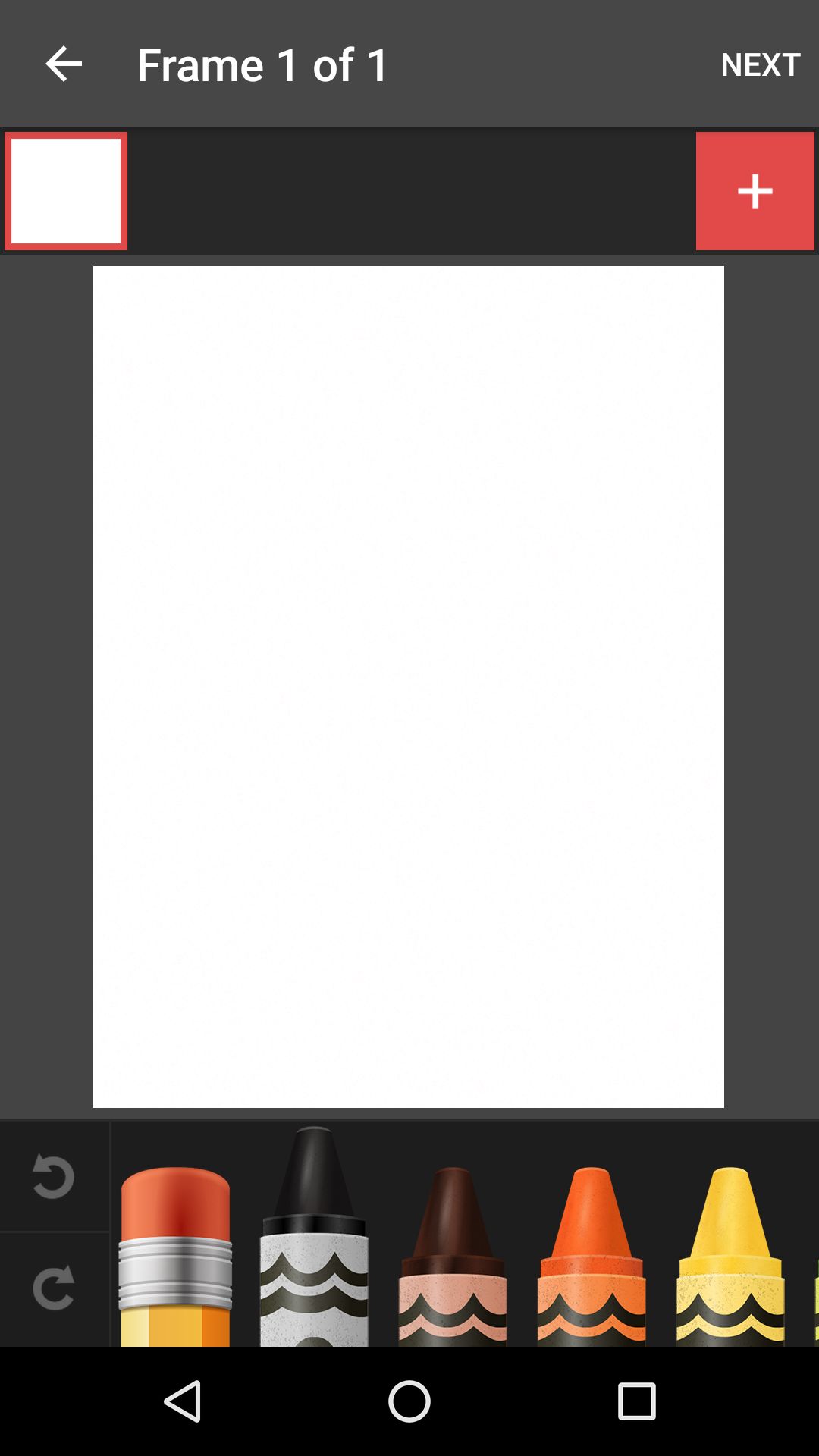Go back using the top-left arrow

tap(64, 64)
